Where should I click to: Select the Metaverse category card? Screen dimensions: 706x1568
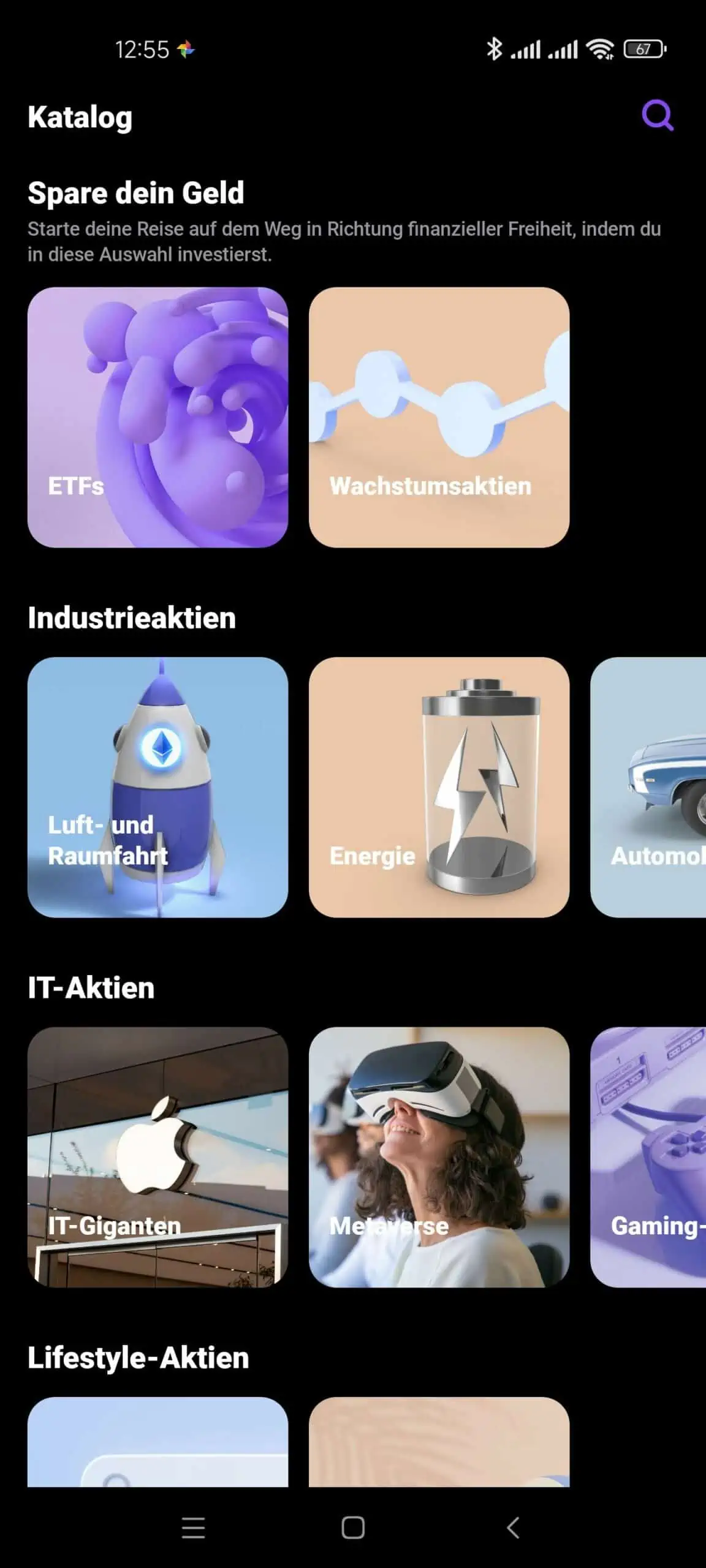pos(439,1157)
